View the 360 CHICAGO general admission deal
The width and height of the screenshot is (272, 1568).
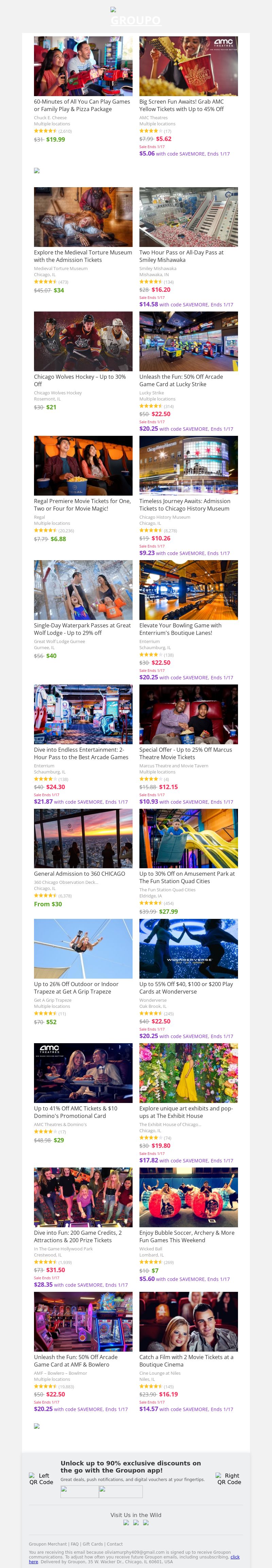point(79,873)
